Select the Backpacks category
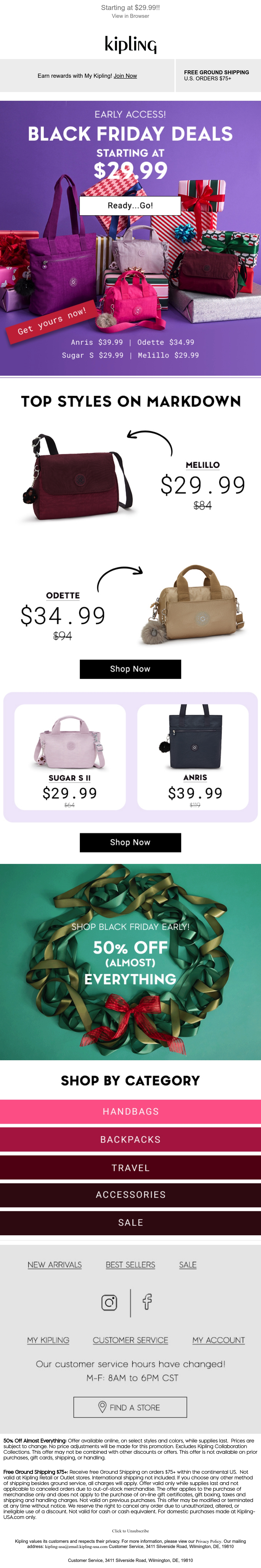This screenshot has width=261, height=1568. 130,1140
